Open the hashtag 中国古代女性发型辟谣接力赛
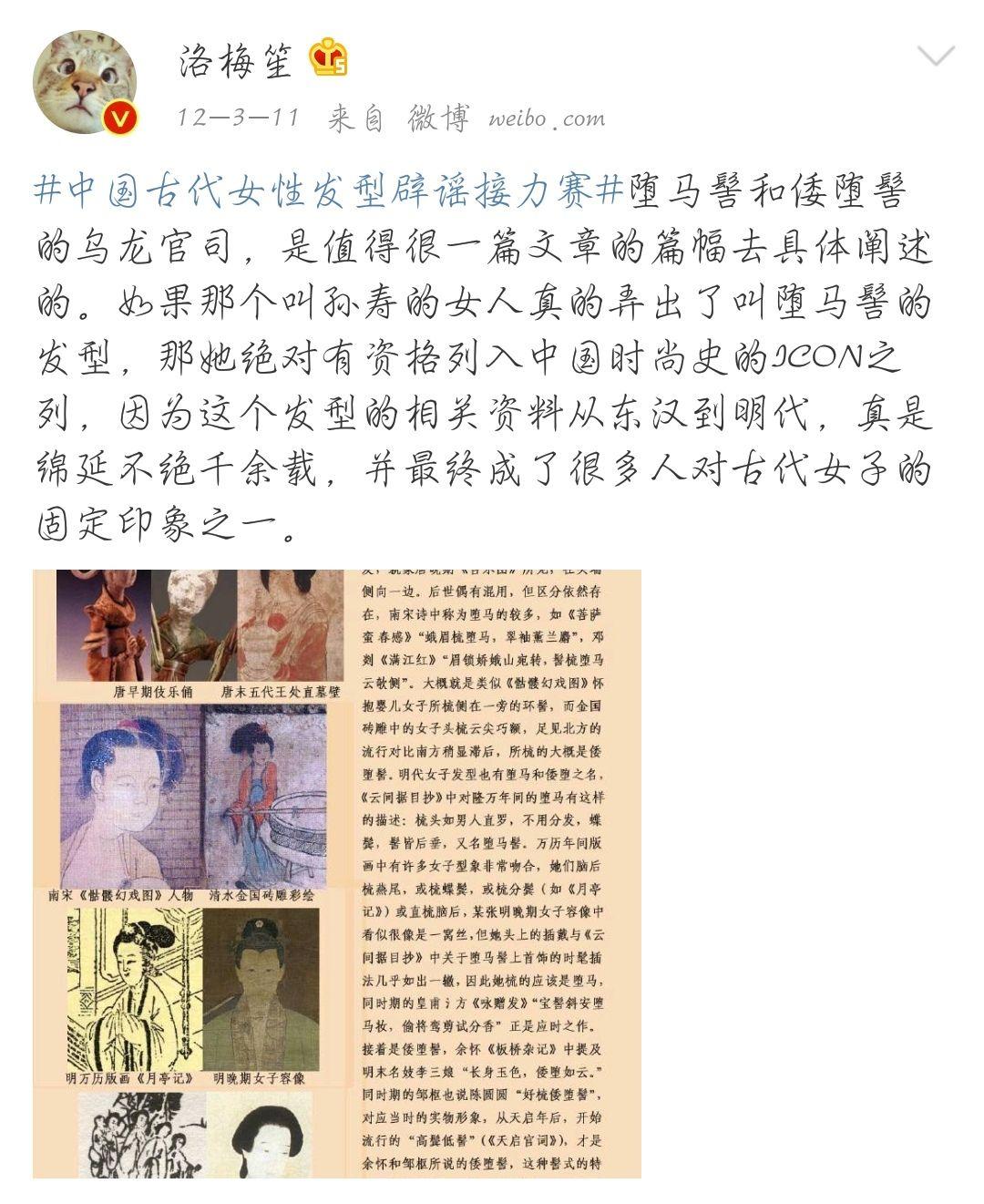Viewport: 984px width, 1204px height. (x=327, y=190)
